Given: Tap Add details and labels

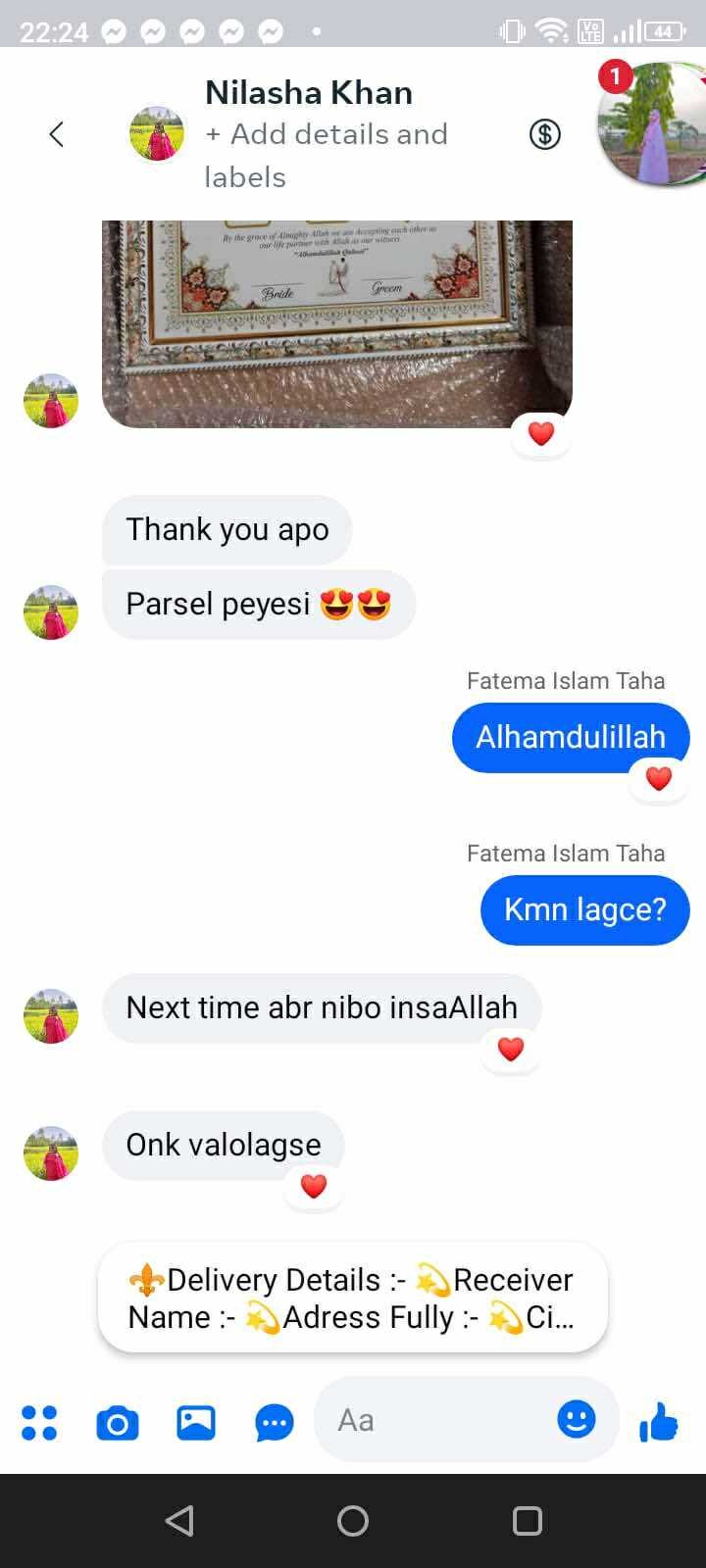Looking at the screenshot, I should [326, 155].
